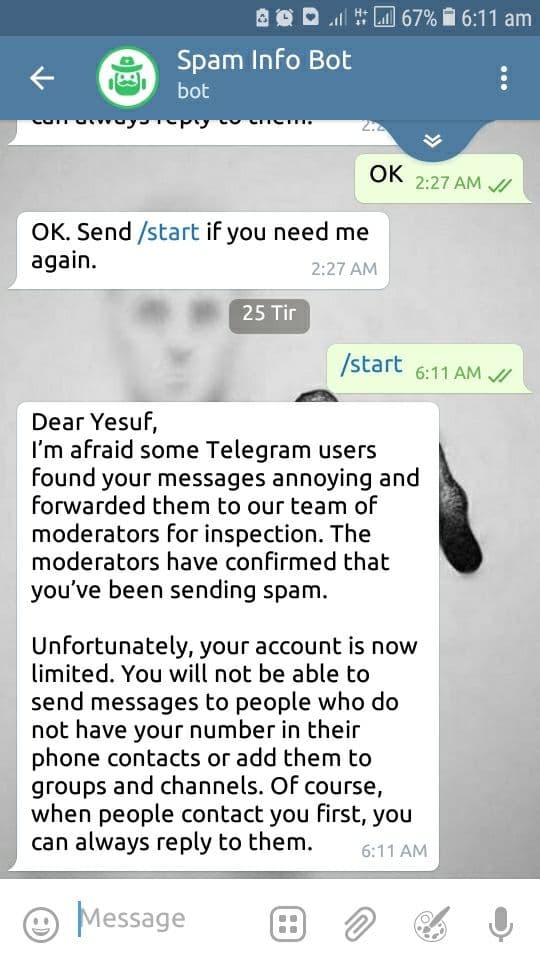Show the bot commands keyboard
Viewport: 540px width, 960px height.
tap(288, 923)
